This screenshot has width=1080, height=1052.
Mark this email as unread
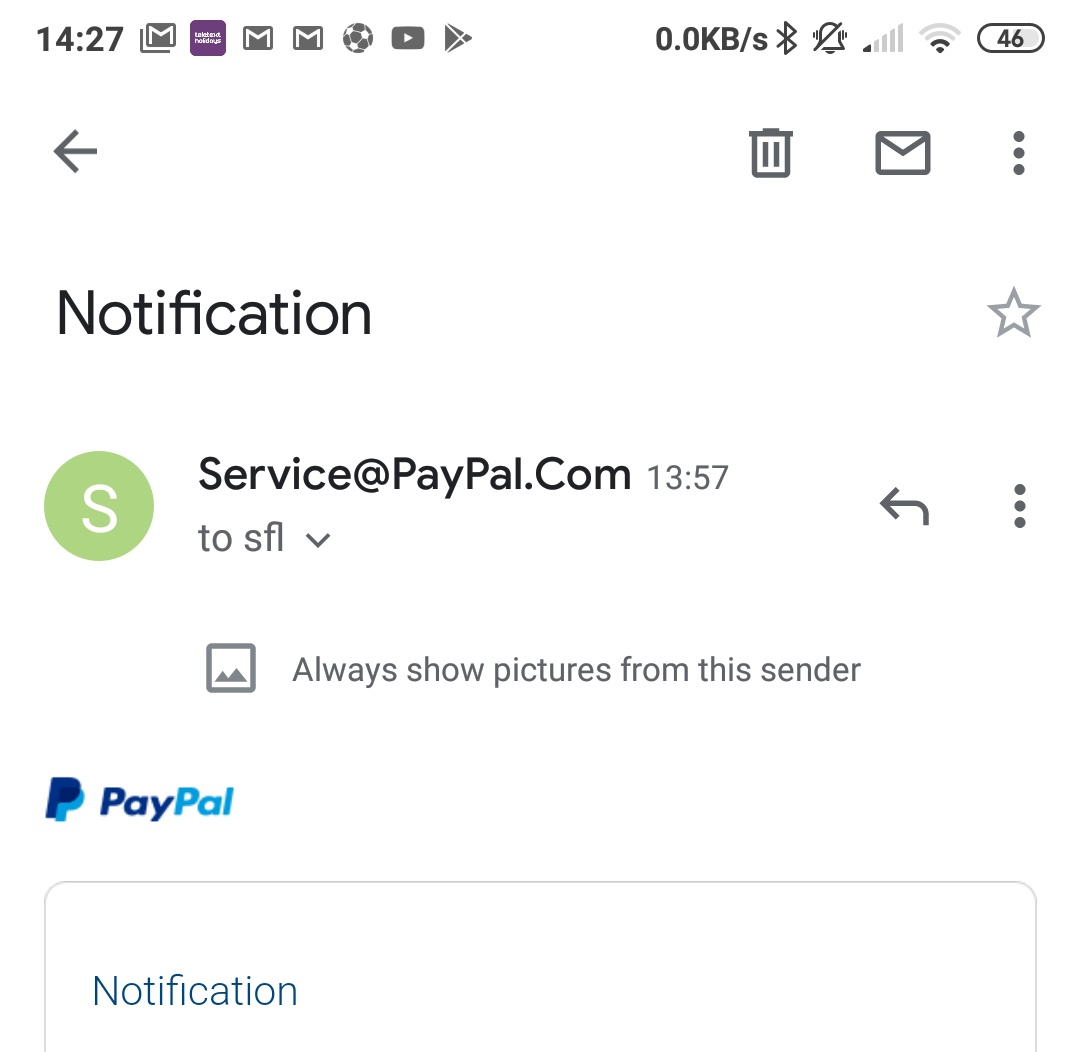(902, 152)
